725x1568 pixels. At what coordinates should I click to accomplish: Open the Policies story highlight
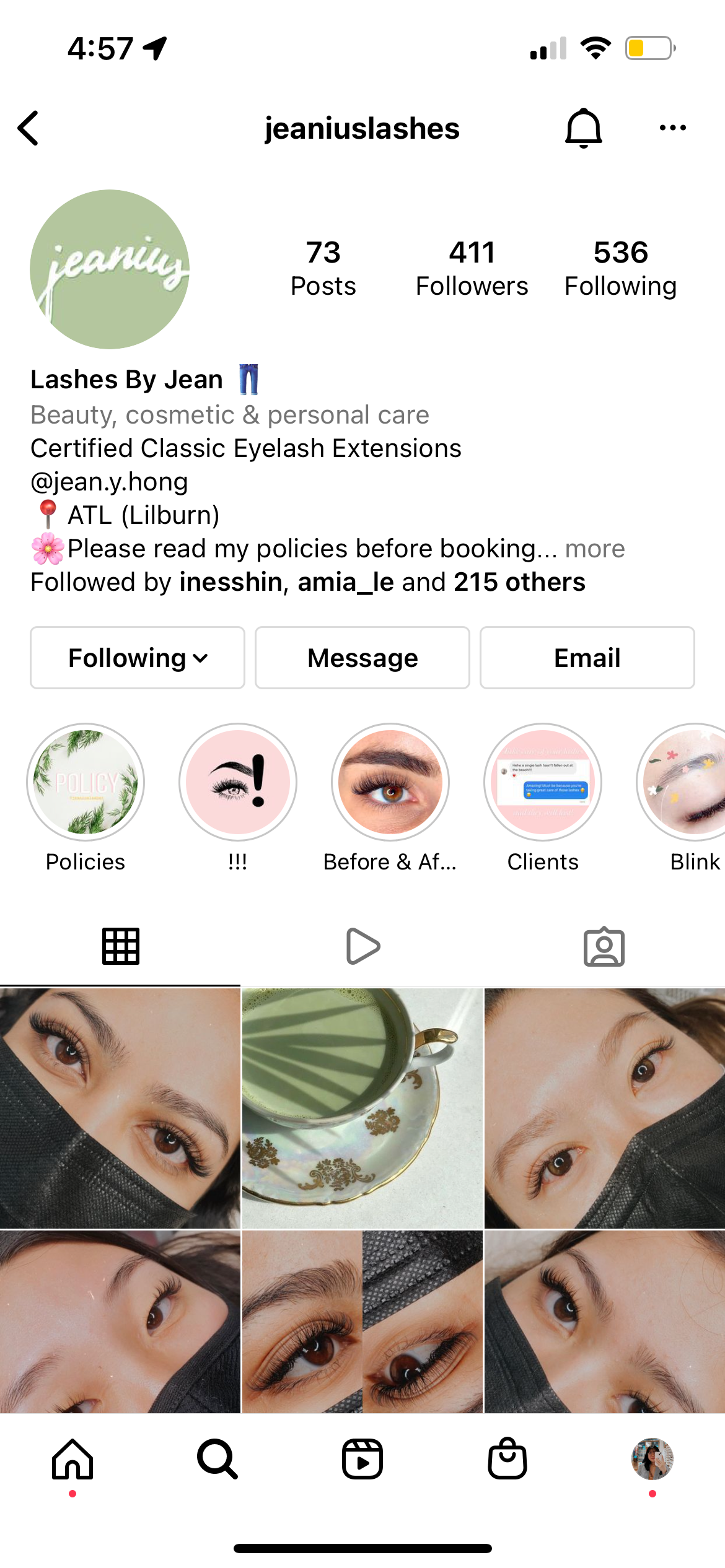tap(86, 782)
